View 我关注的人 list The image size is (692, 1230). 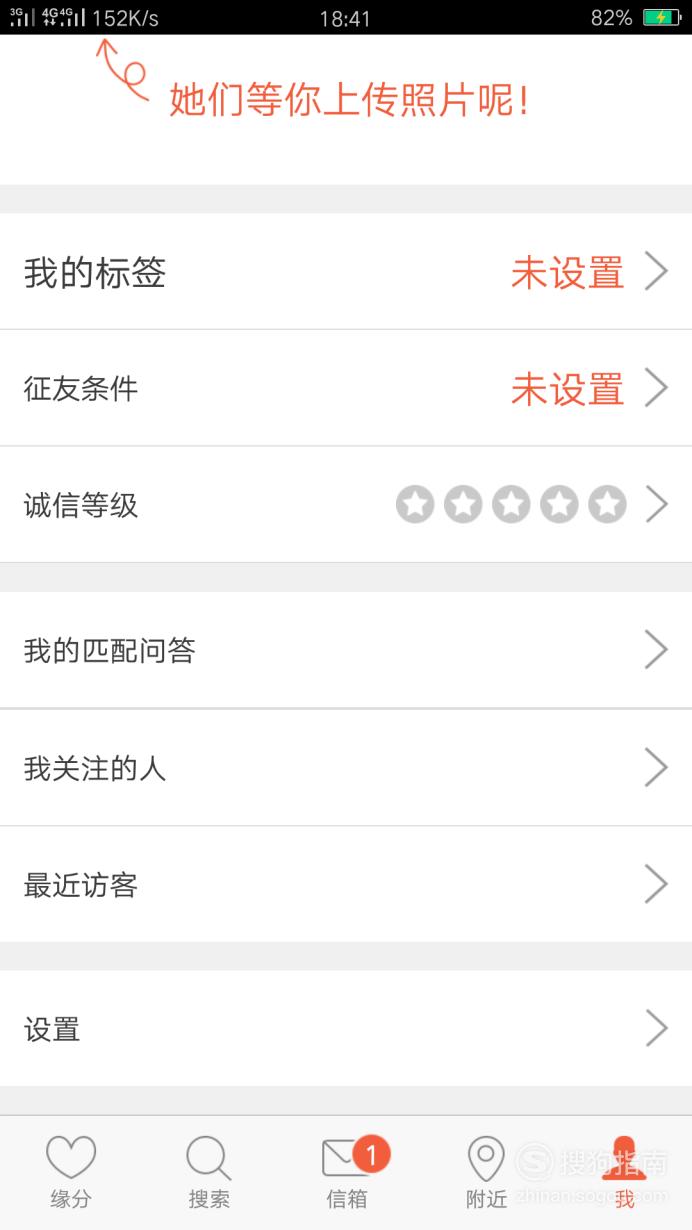346,768
